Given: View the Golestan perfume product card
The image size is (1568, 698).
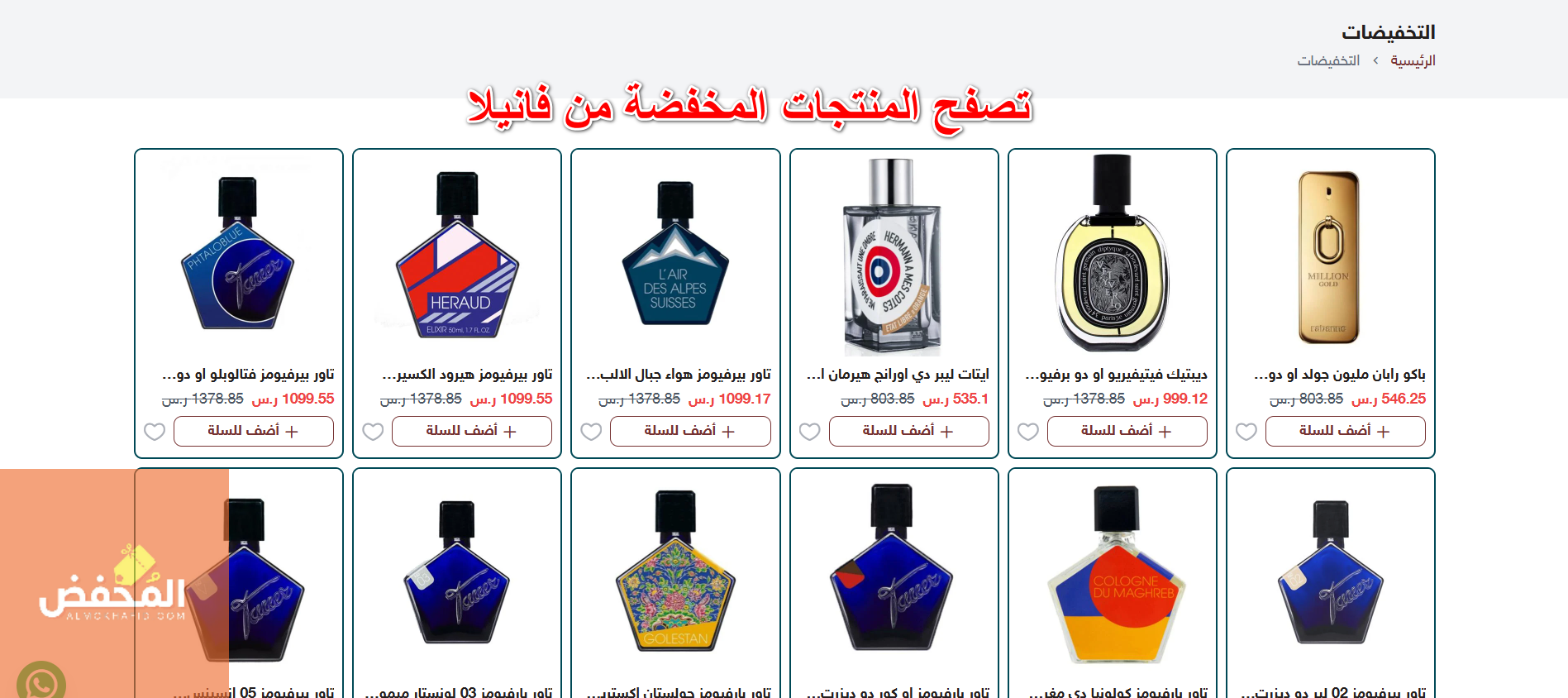Looking at the screenshot, I should (x=675, y=579).
